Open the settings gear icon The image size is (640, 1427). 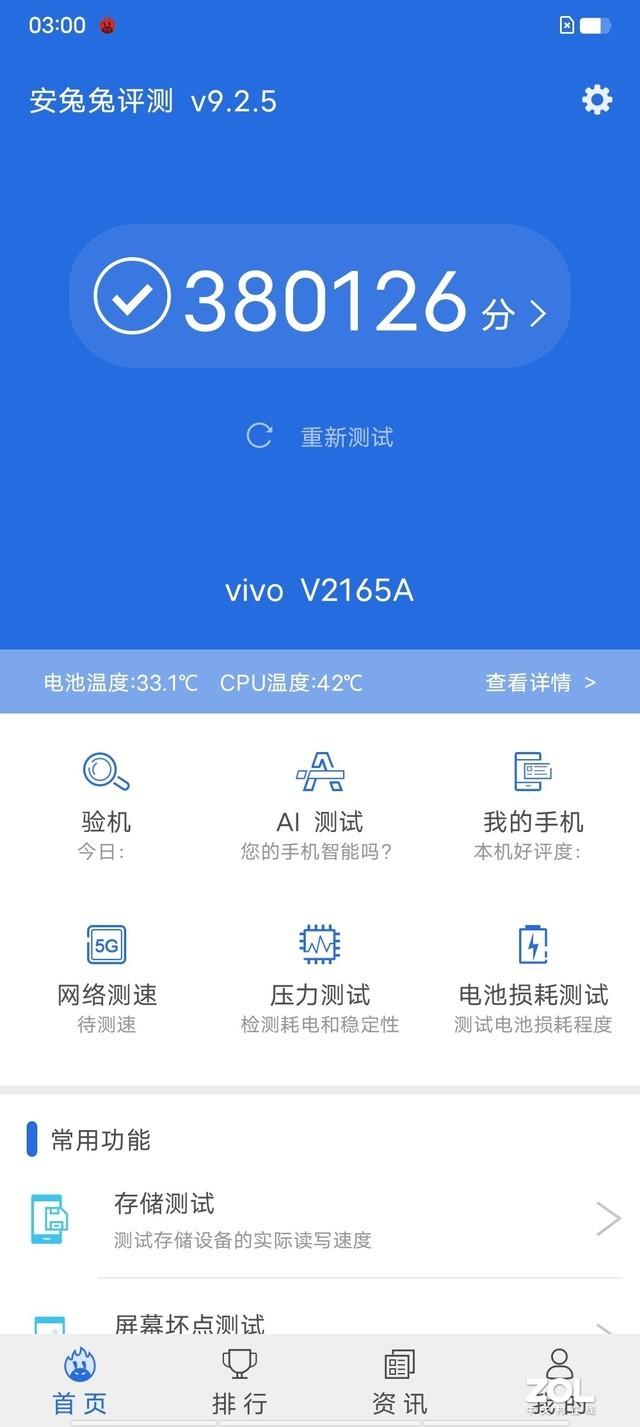coord(597,100)
